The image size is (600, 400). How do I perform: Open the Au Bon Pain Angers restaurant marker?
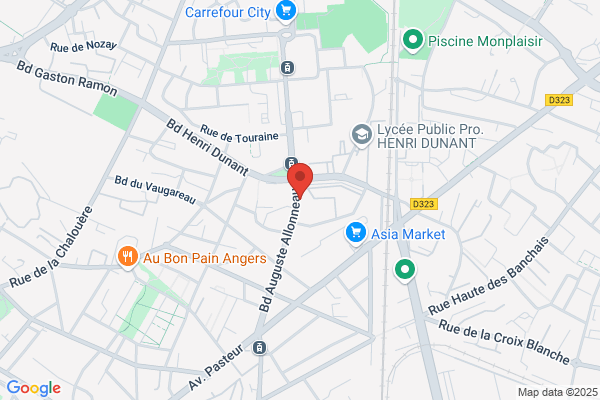(x=127, y=258)
